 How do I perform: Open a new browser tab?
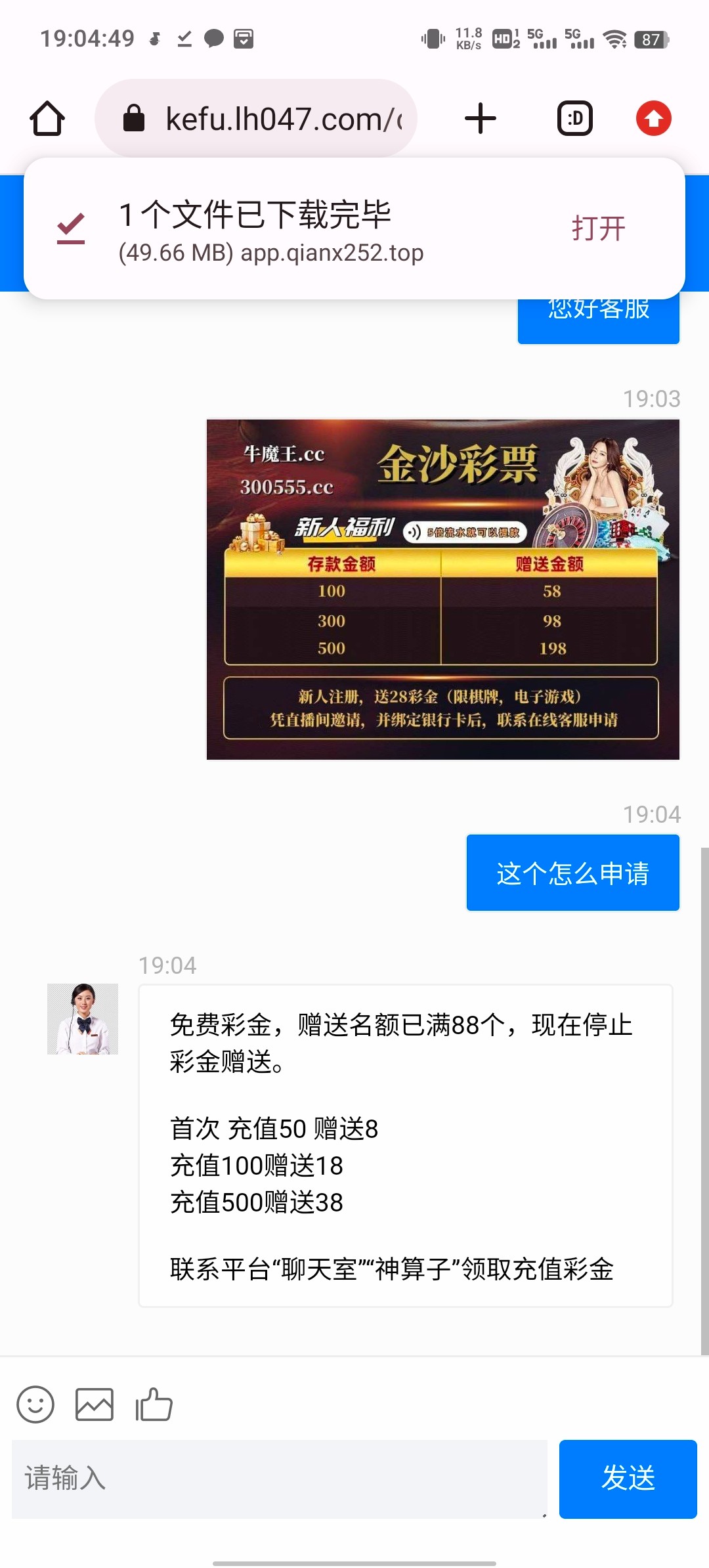click(480, 119)
